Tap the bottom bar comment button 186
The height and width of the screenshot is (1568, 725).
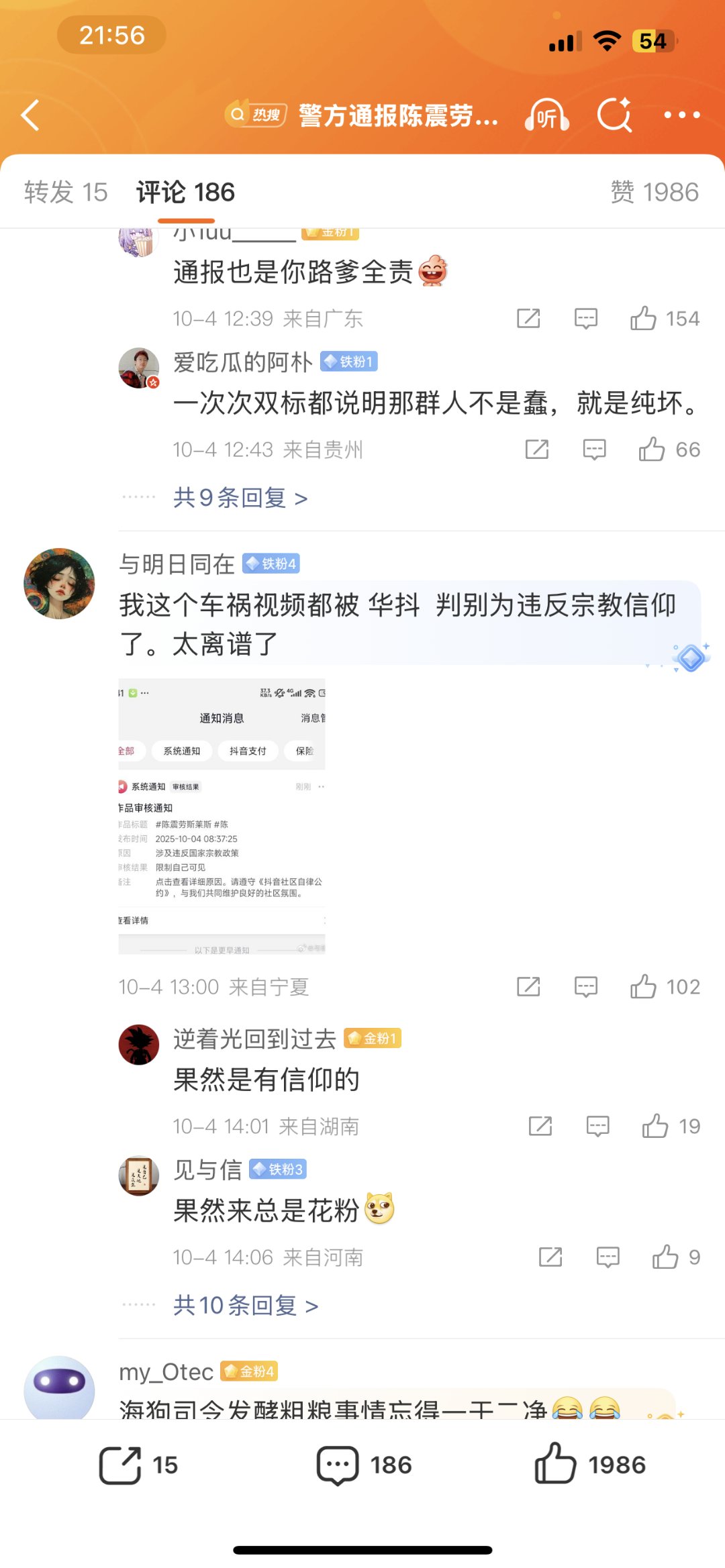[x=364, y=1465]
